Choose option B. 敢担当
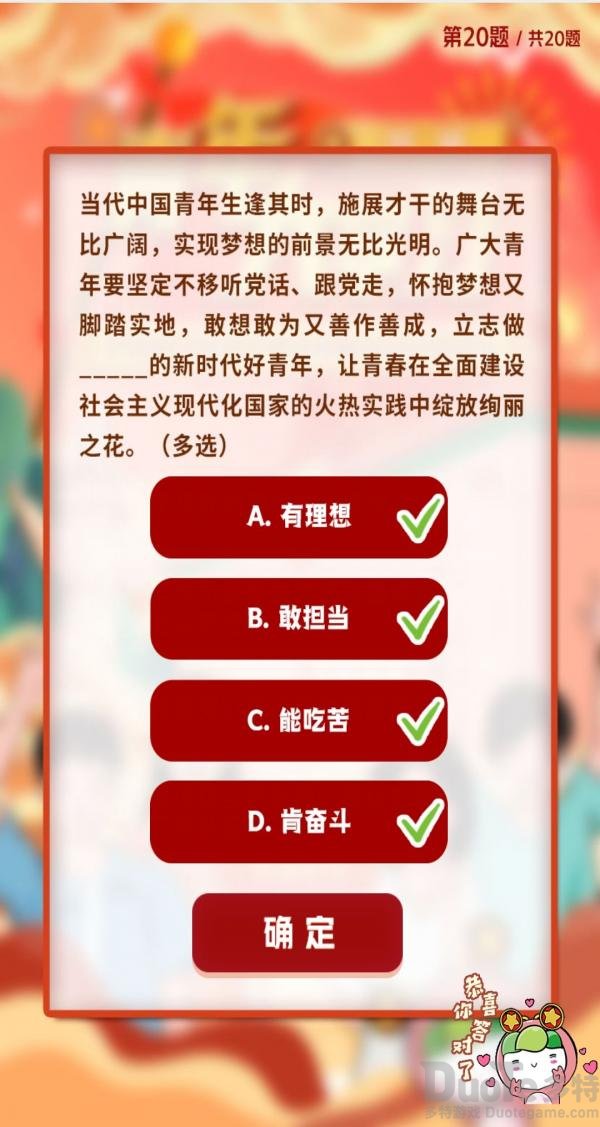The width and height of the screenshot is (600, 1127). [x=298, y=618]
